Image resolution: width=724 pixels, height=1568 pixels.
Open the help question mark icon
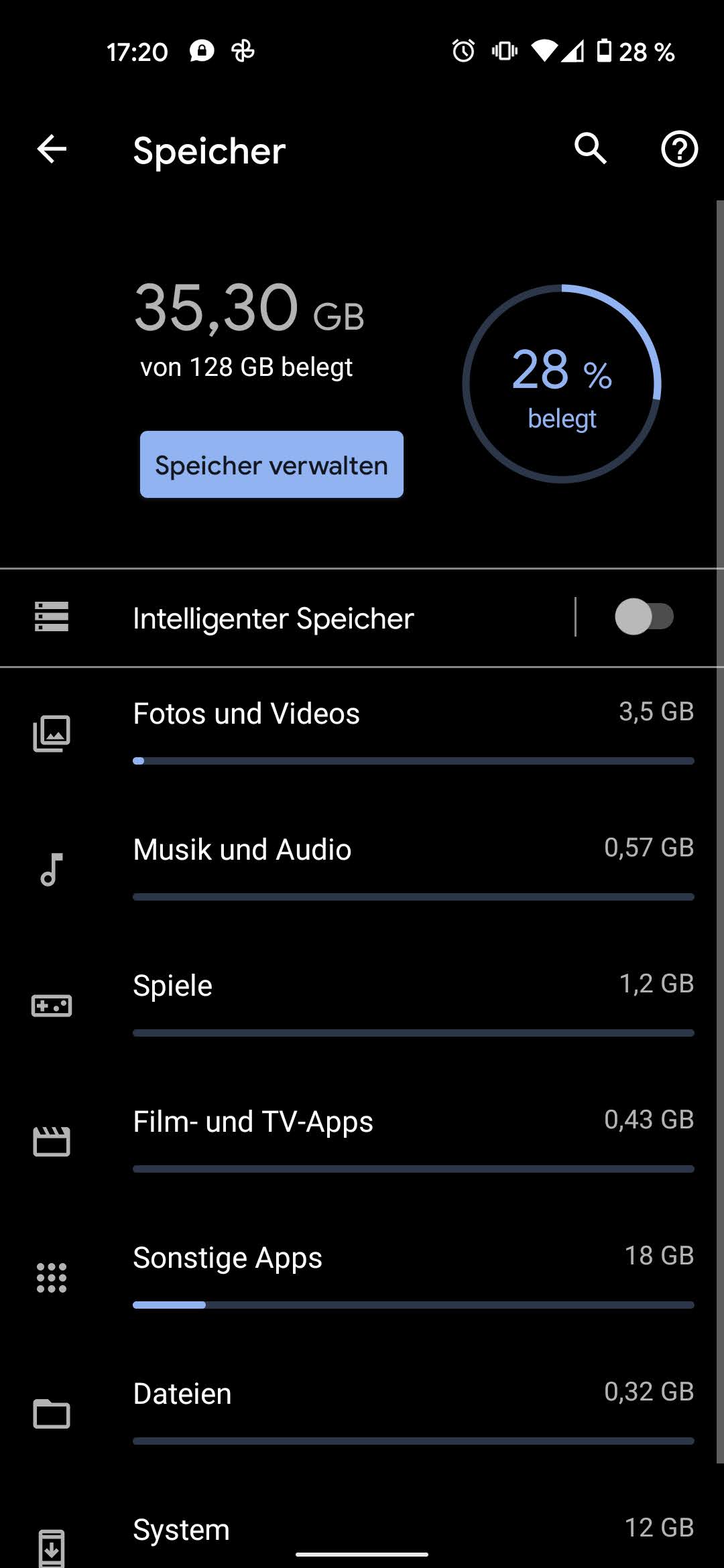(x=679, y=149)
